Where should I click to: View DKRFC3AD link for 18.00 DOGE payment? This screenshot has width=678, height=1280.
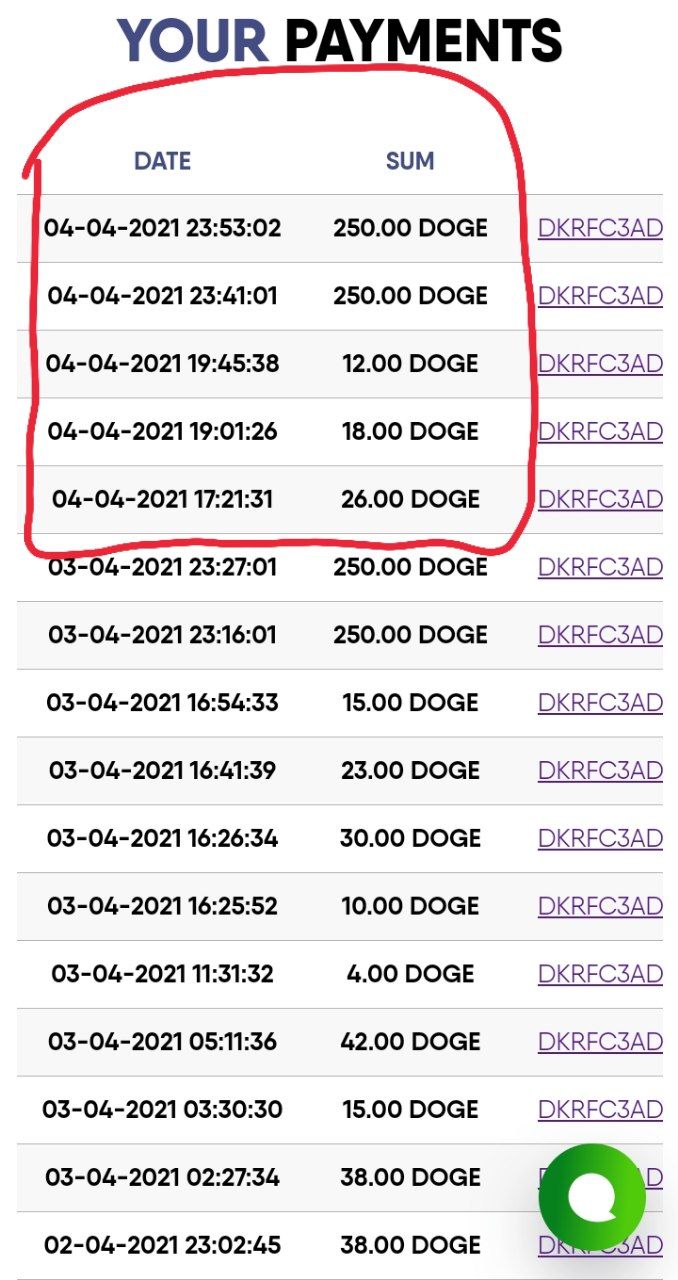click(x=600, y=432)
